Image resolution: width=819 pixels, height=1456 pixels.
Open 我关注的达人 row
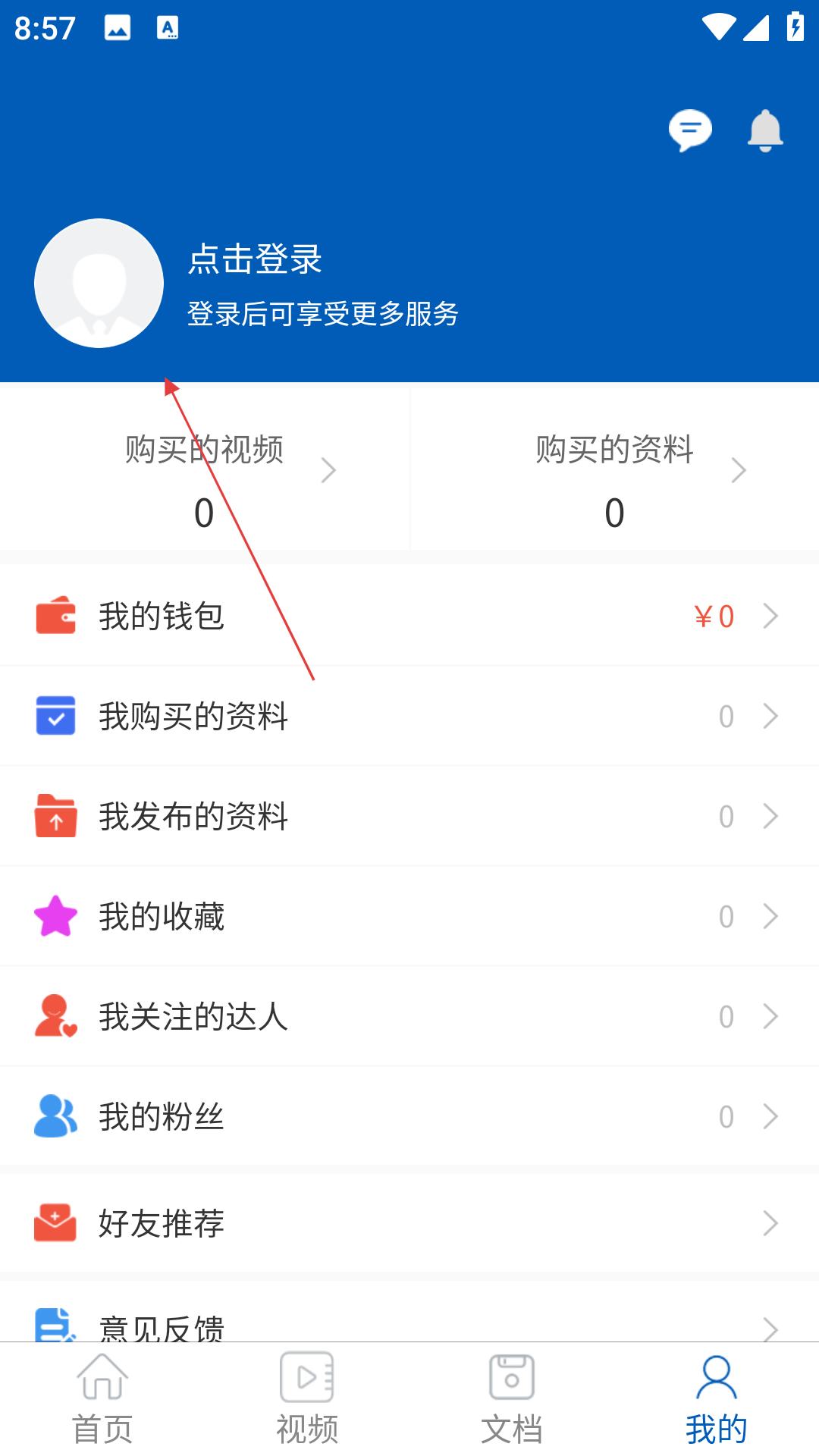pyautogui.click(x=409, y=1016)
